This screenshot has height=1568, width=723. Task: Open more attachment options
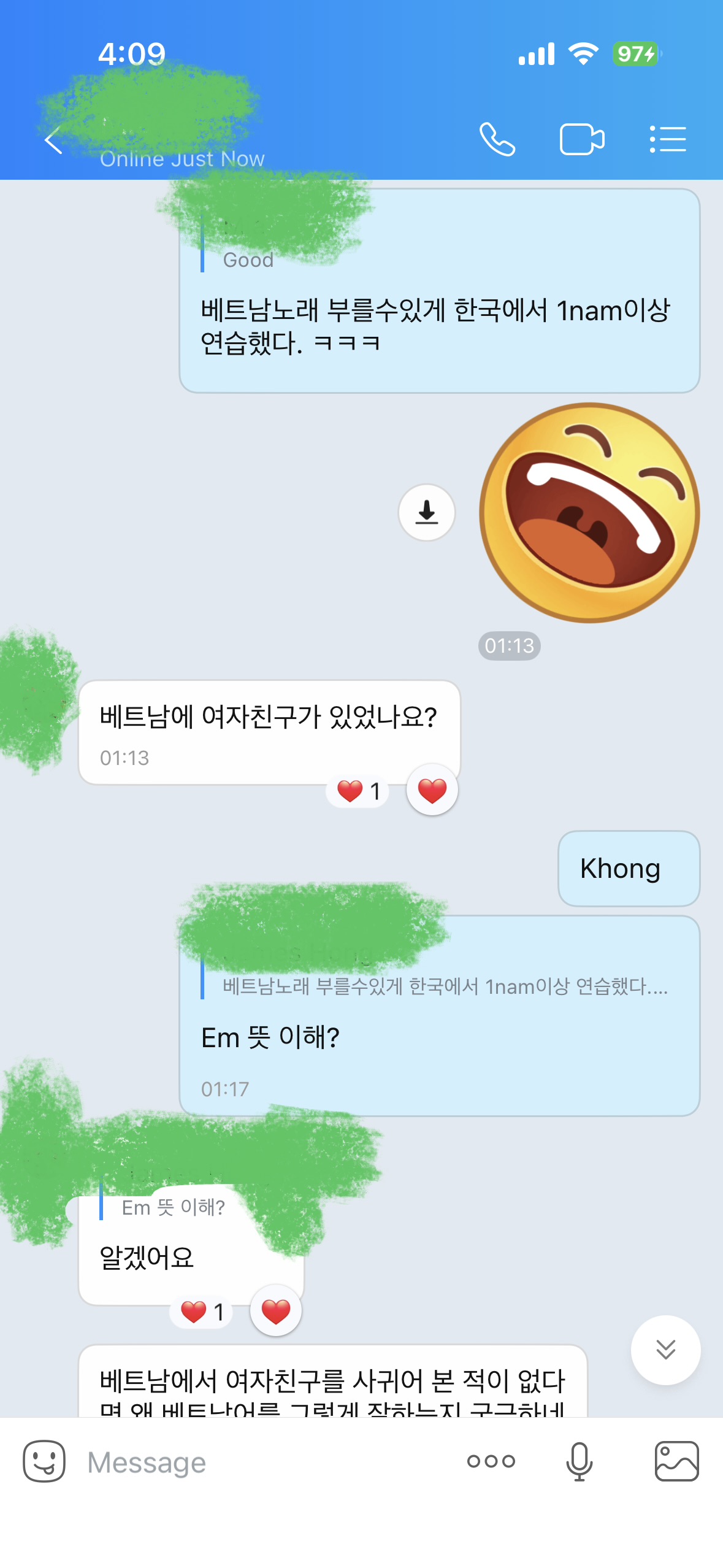click(x=491, y=1461)
